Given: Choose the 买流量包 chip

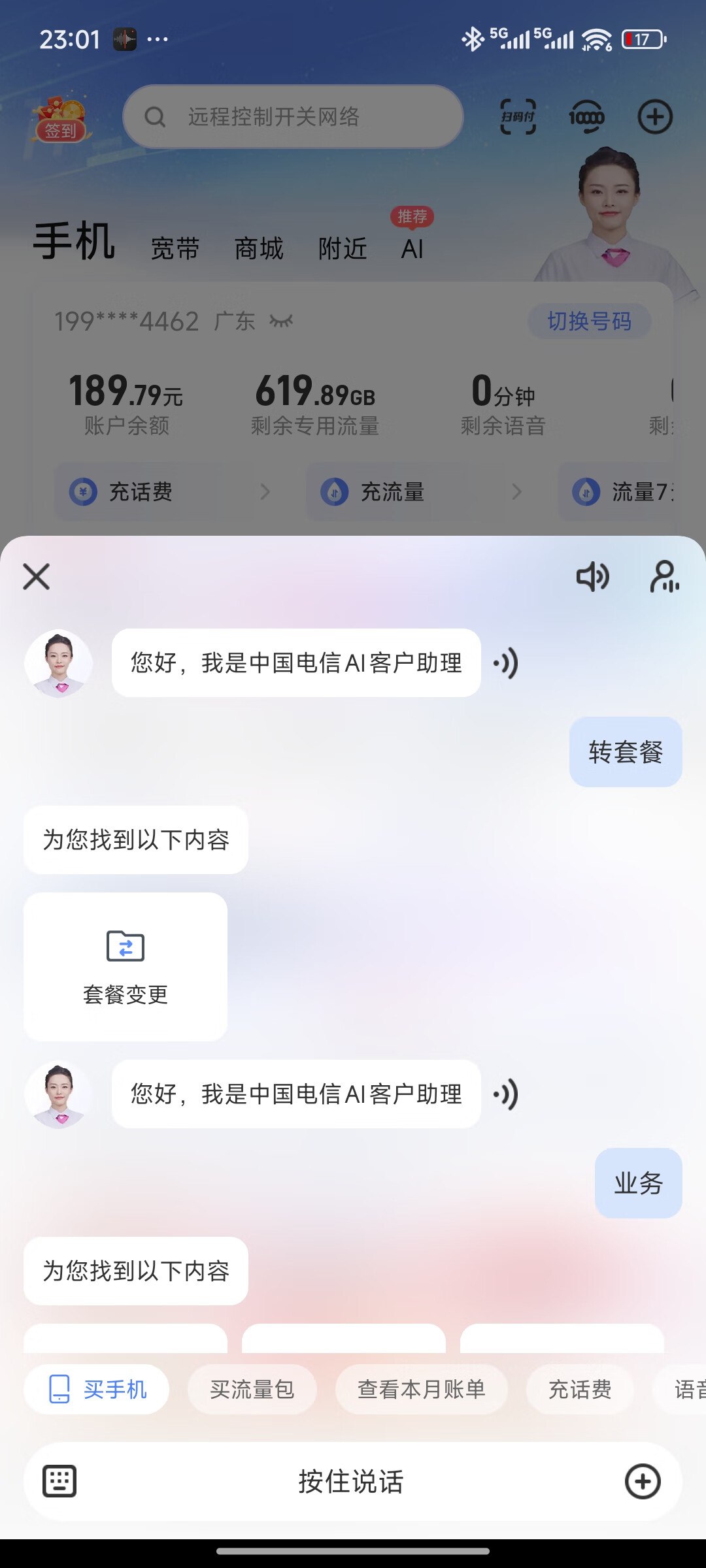Looking at the screenshot, I should 252,1390.
